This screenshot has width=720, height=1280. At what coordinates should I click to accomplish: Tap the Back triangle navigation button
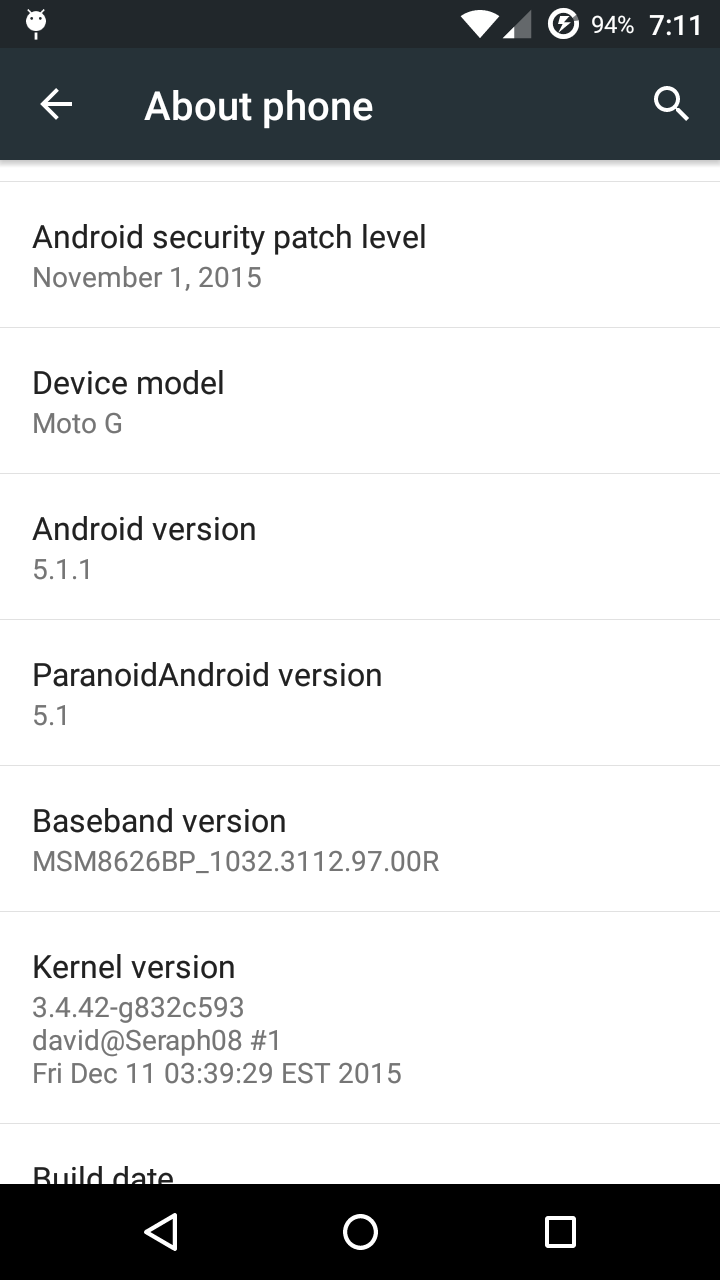point(160,1232)
